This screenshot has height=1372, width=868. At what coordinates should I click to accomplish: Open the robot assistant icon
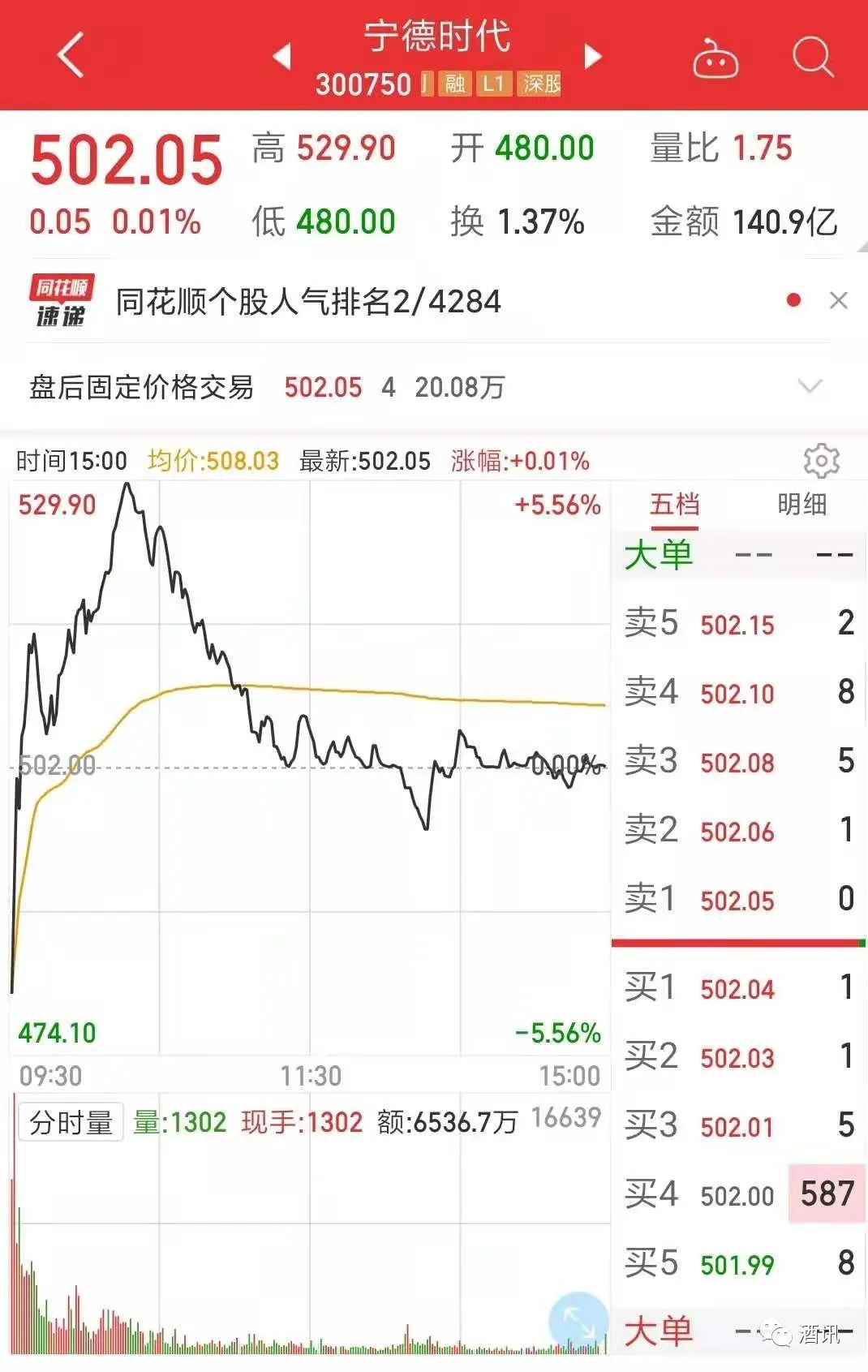(x=715, y=58)
